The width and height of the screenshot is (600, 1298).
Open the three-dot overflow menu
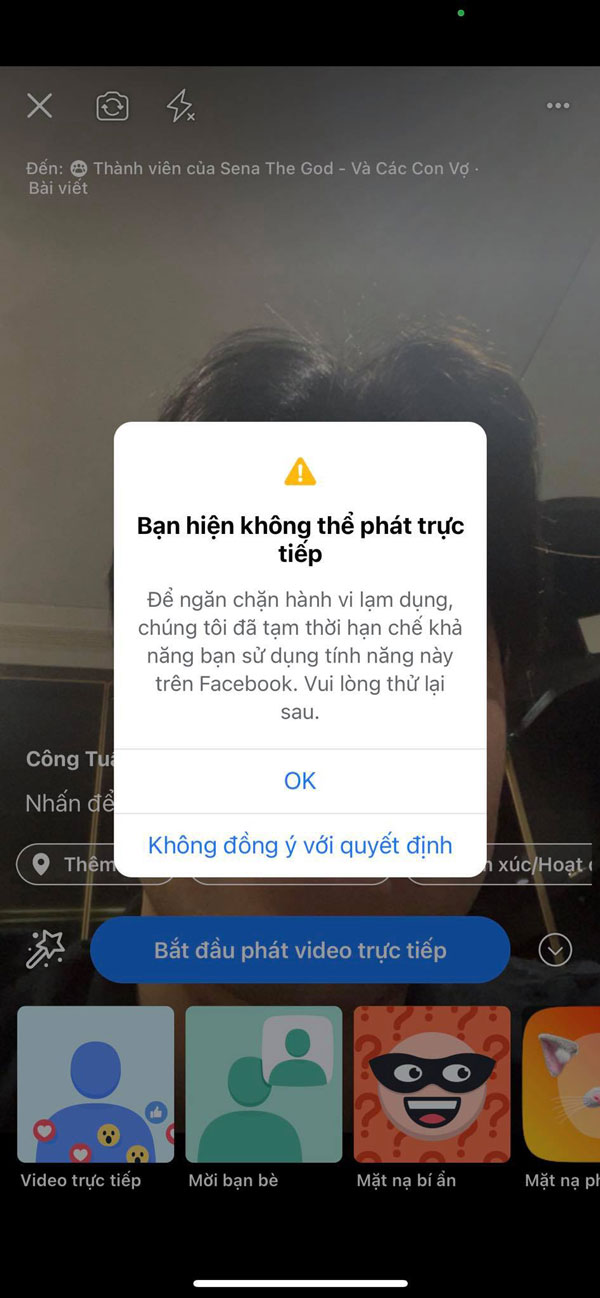[557, 106]
